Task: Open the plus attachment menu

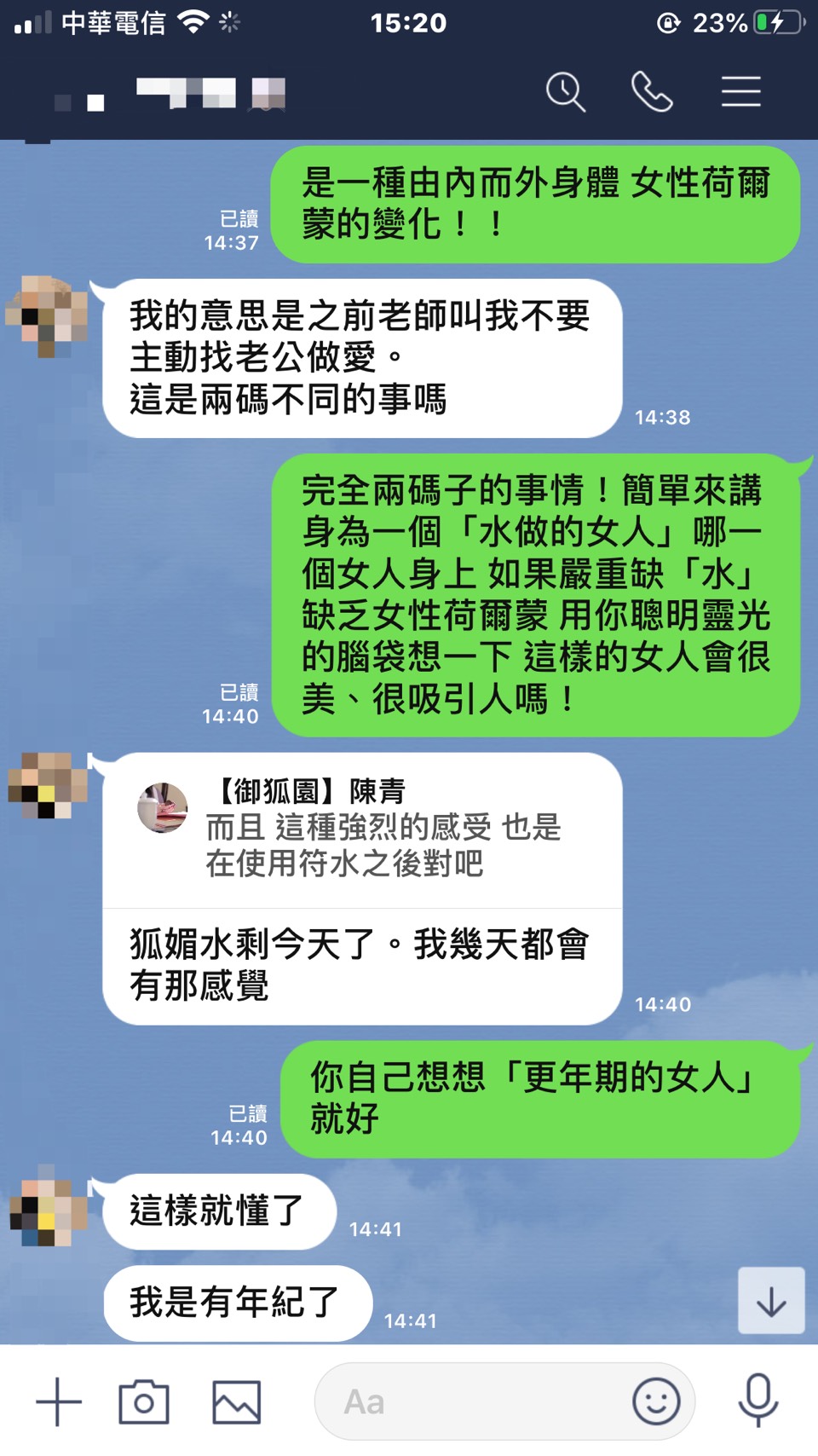Action: [58, 1401]
